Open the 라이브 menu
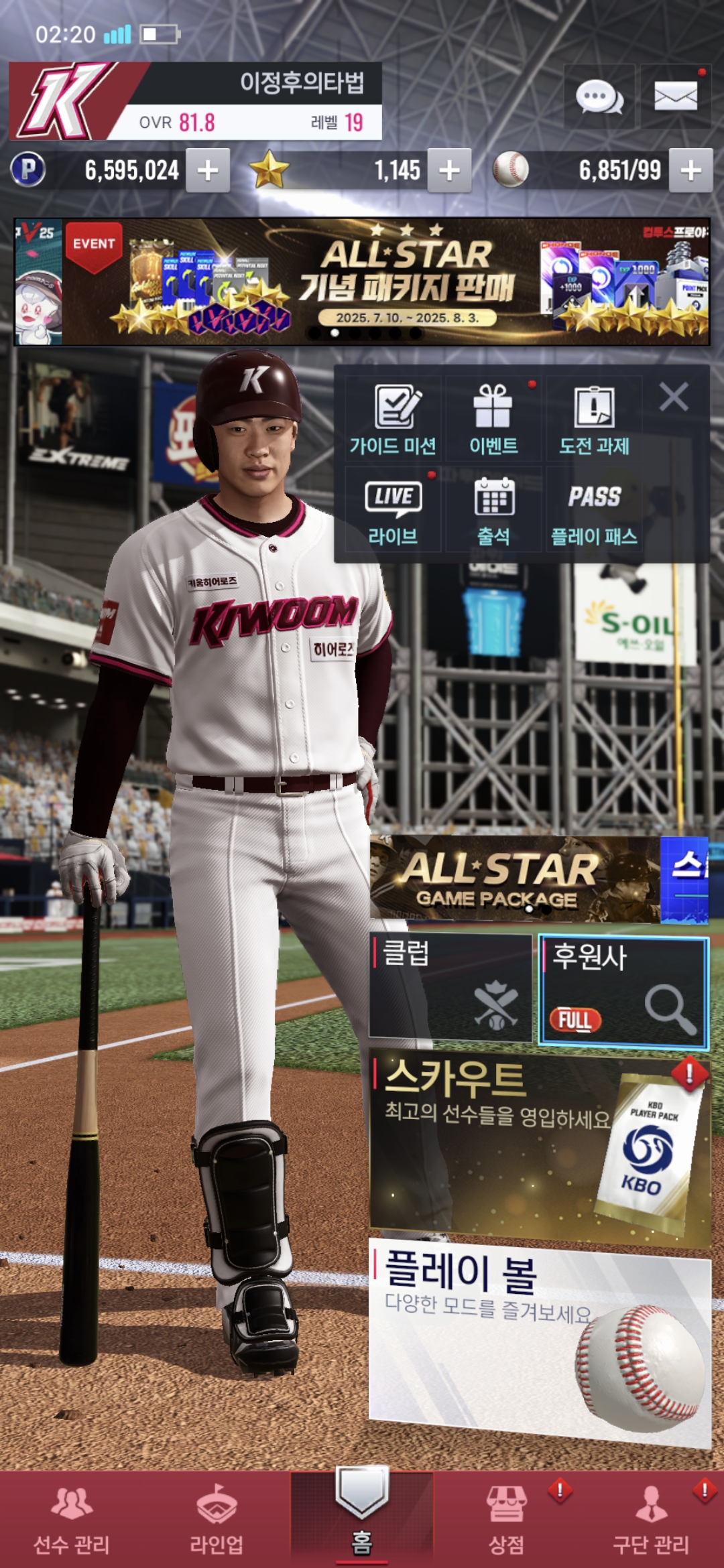 coord(393,511)
